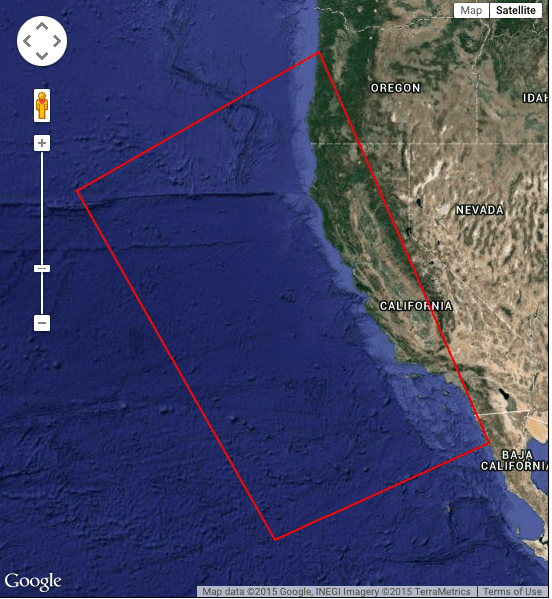
Task: Pan the map up
Action: (x=42, y=27)
